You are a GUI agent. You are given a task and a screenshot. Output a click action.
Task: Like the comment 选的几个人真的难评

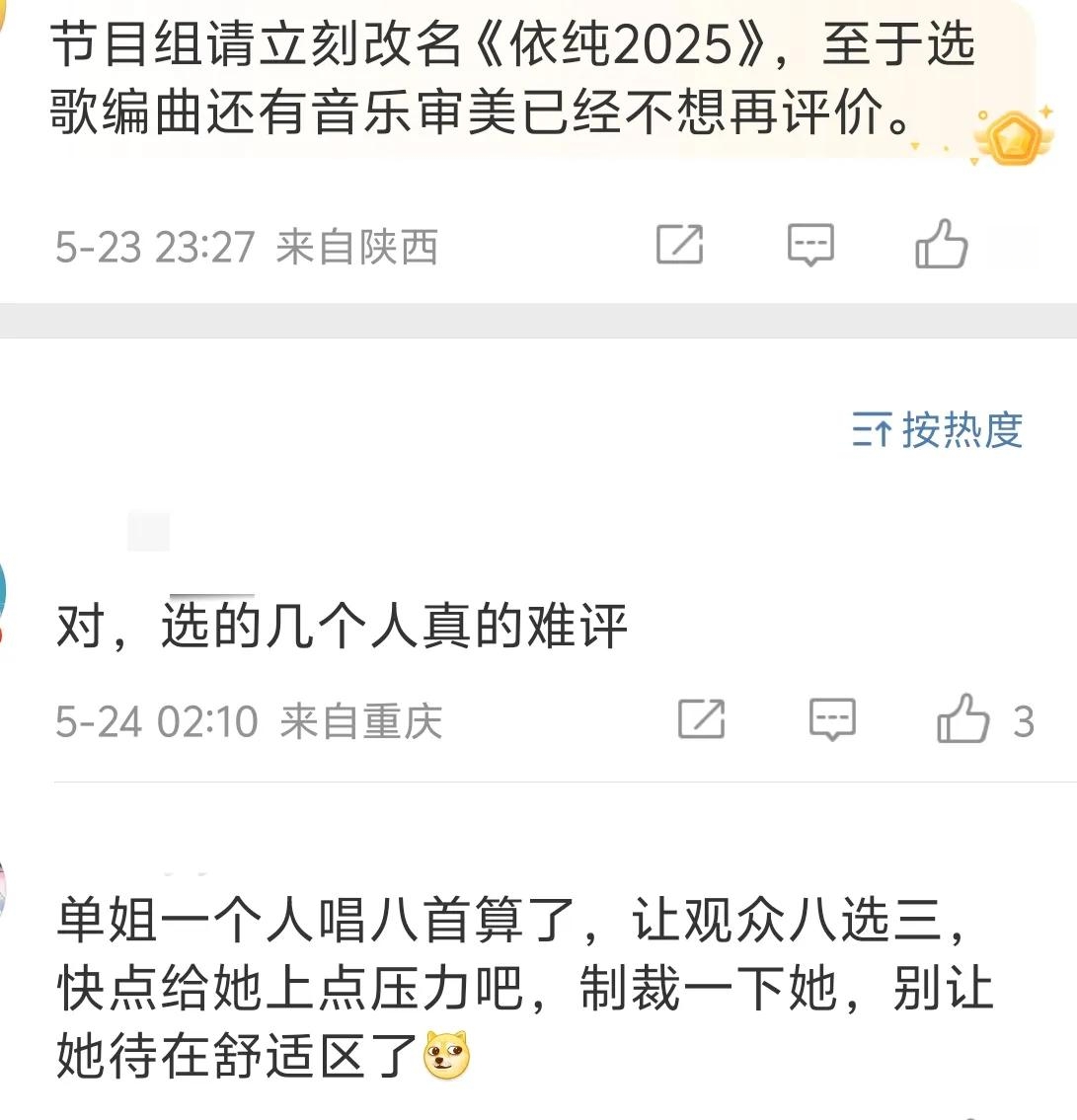[x=962, y=719]
